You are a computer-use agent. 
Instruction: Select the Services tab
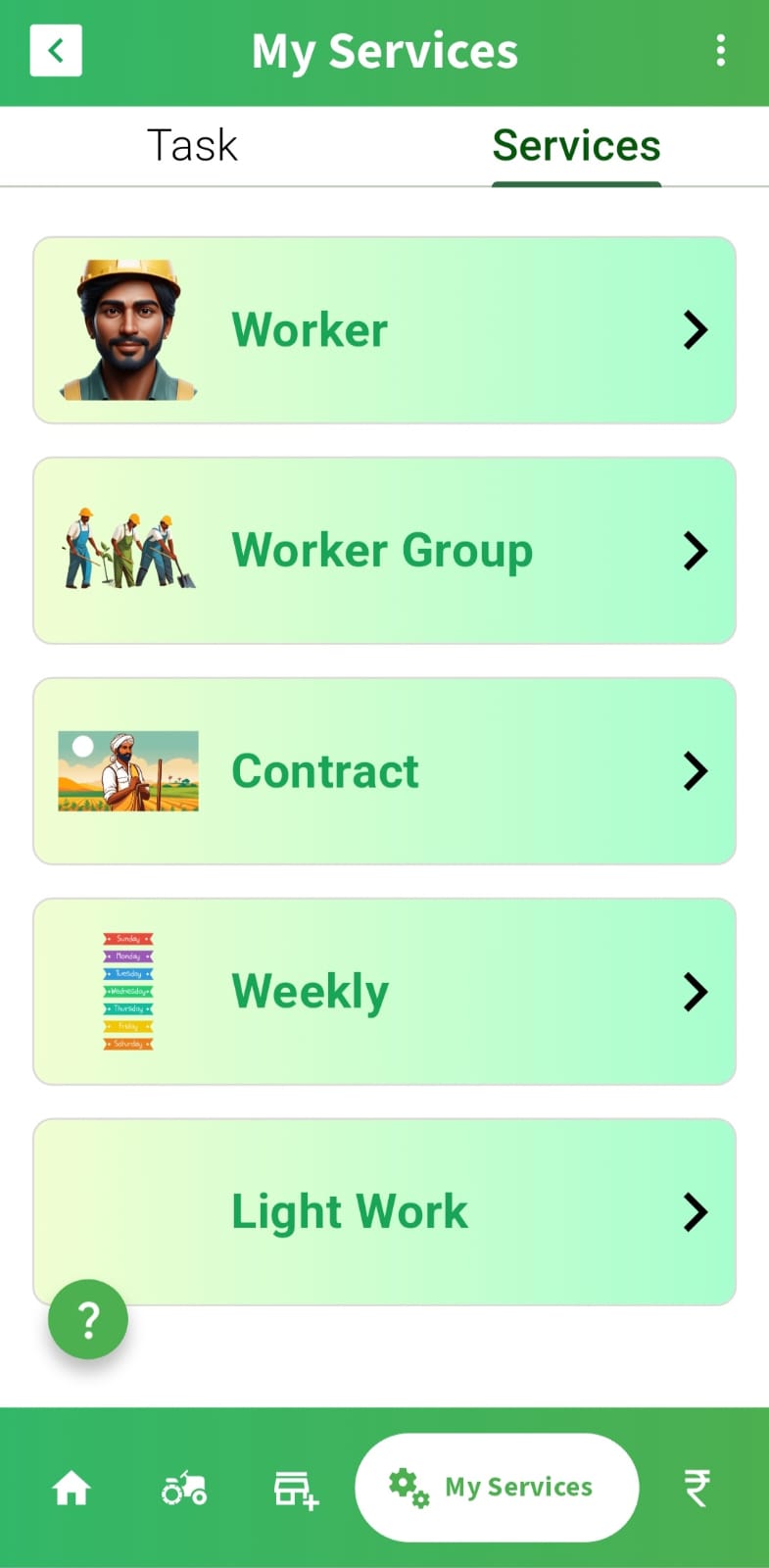tap(576, 146)
